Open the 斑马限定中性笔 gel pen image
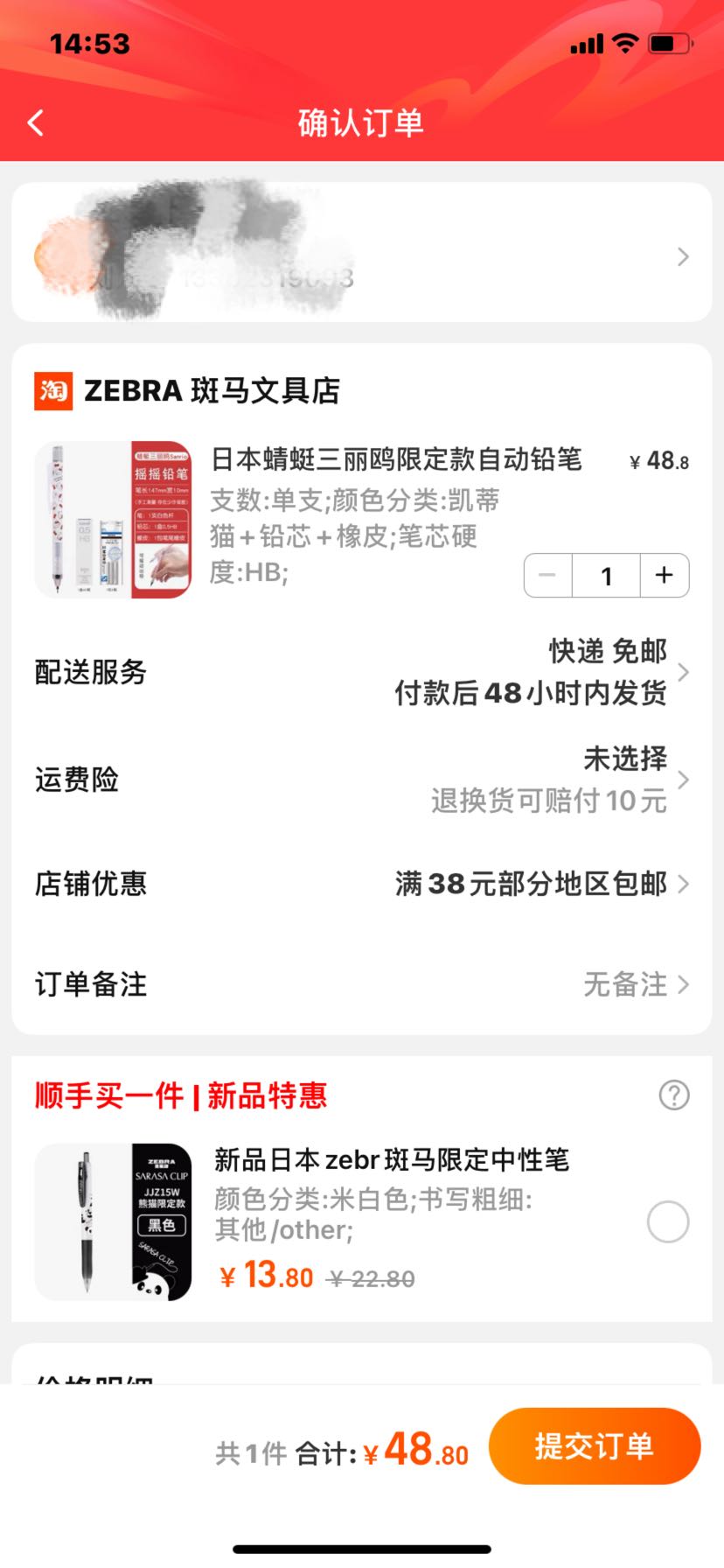The width and height of the screenshot is (724, 1568). tap(114, 1221)
